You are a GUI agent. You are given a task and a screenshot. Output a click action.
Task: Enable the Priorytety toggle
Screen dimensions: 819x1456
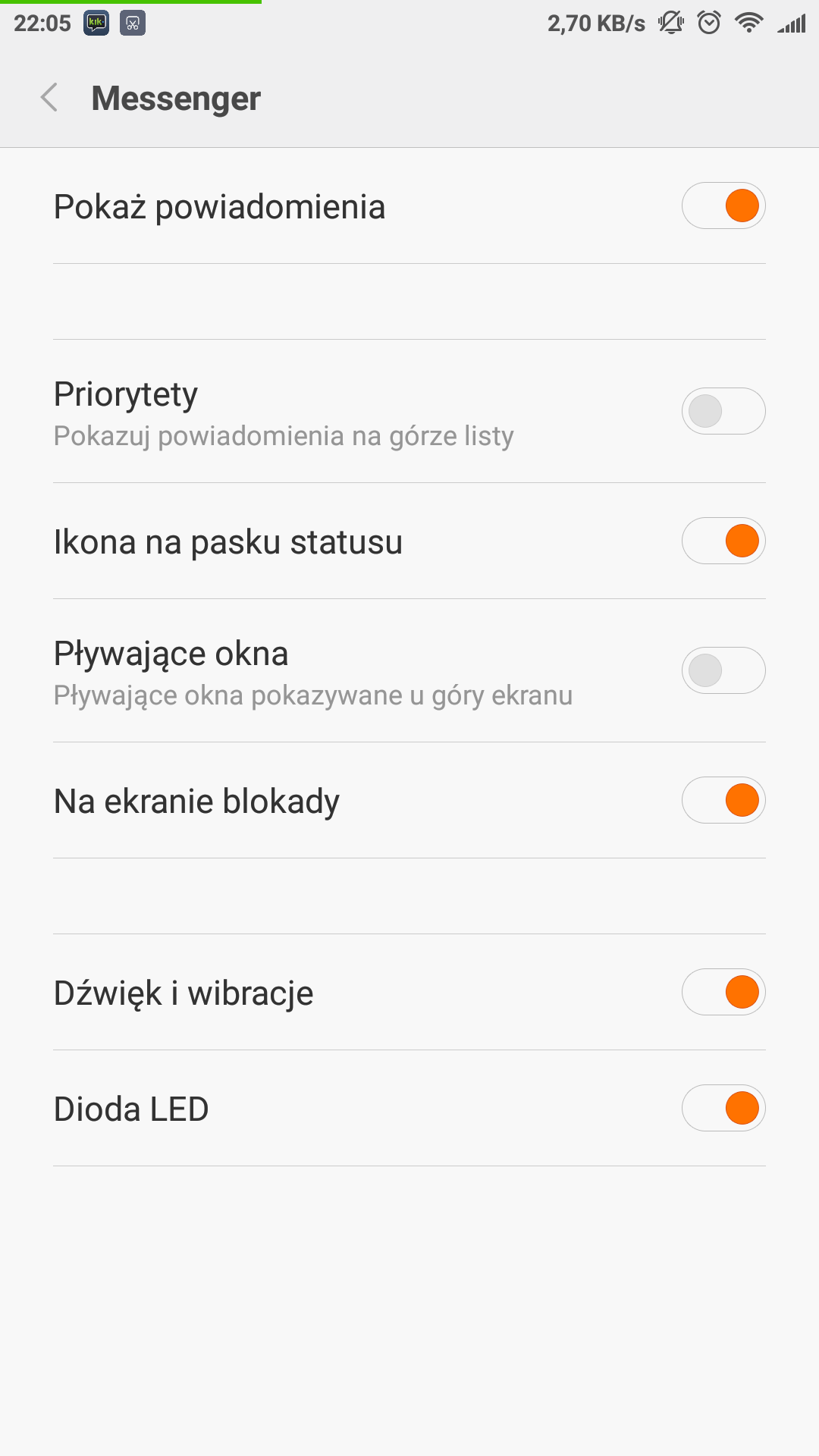point(723,411)
